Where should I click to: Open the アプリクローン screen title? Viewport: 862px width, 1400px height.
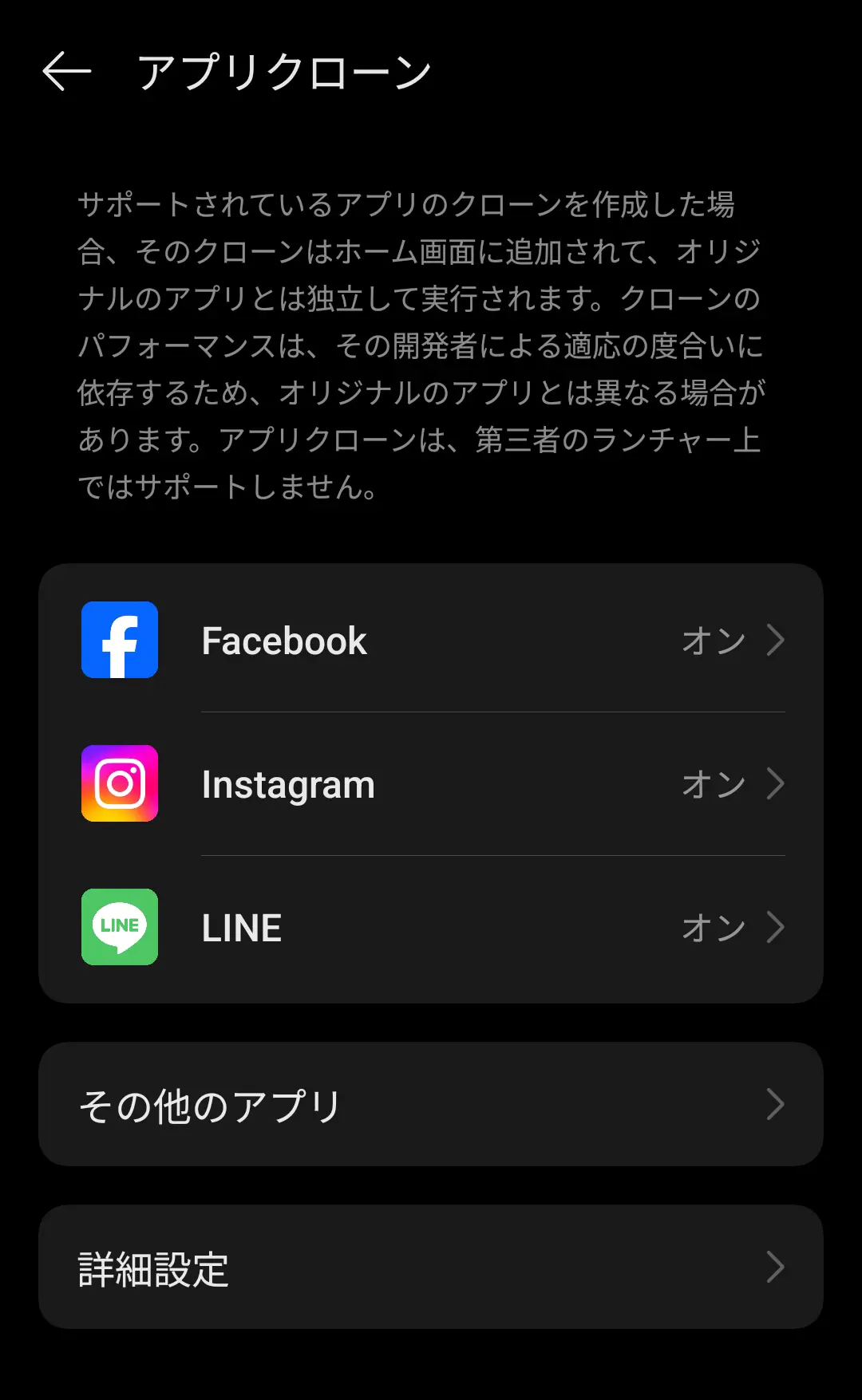click(283, 71)
